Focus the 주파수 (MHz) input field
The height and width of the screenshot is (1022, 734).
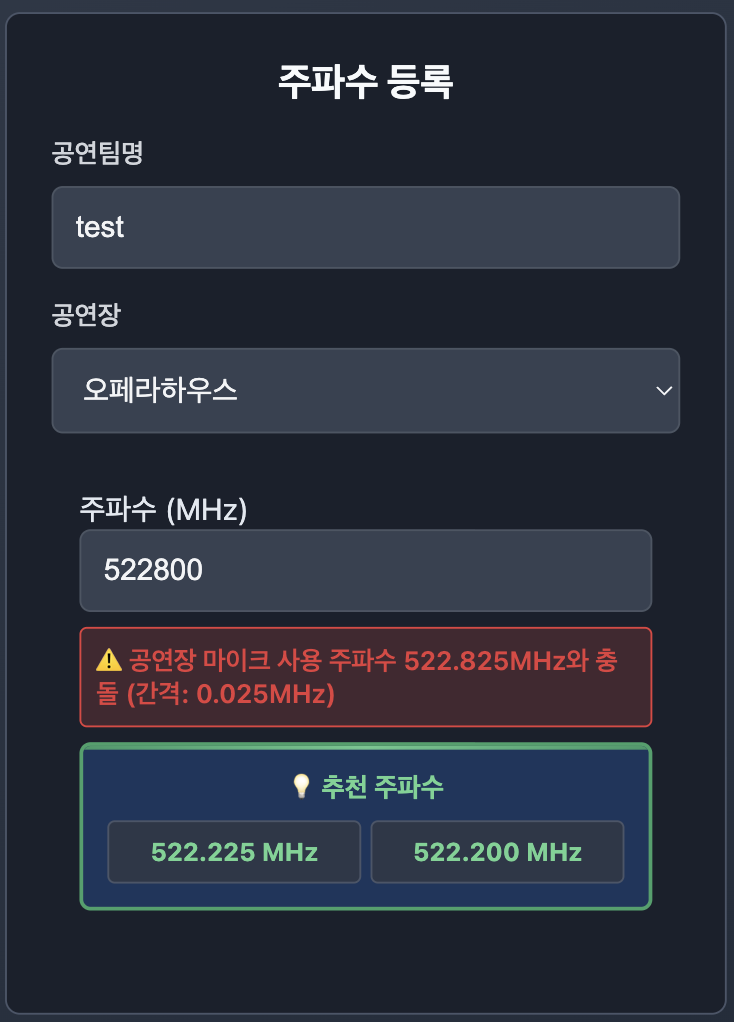coord(365,570)
